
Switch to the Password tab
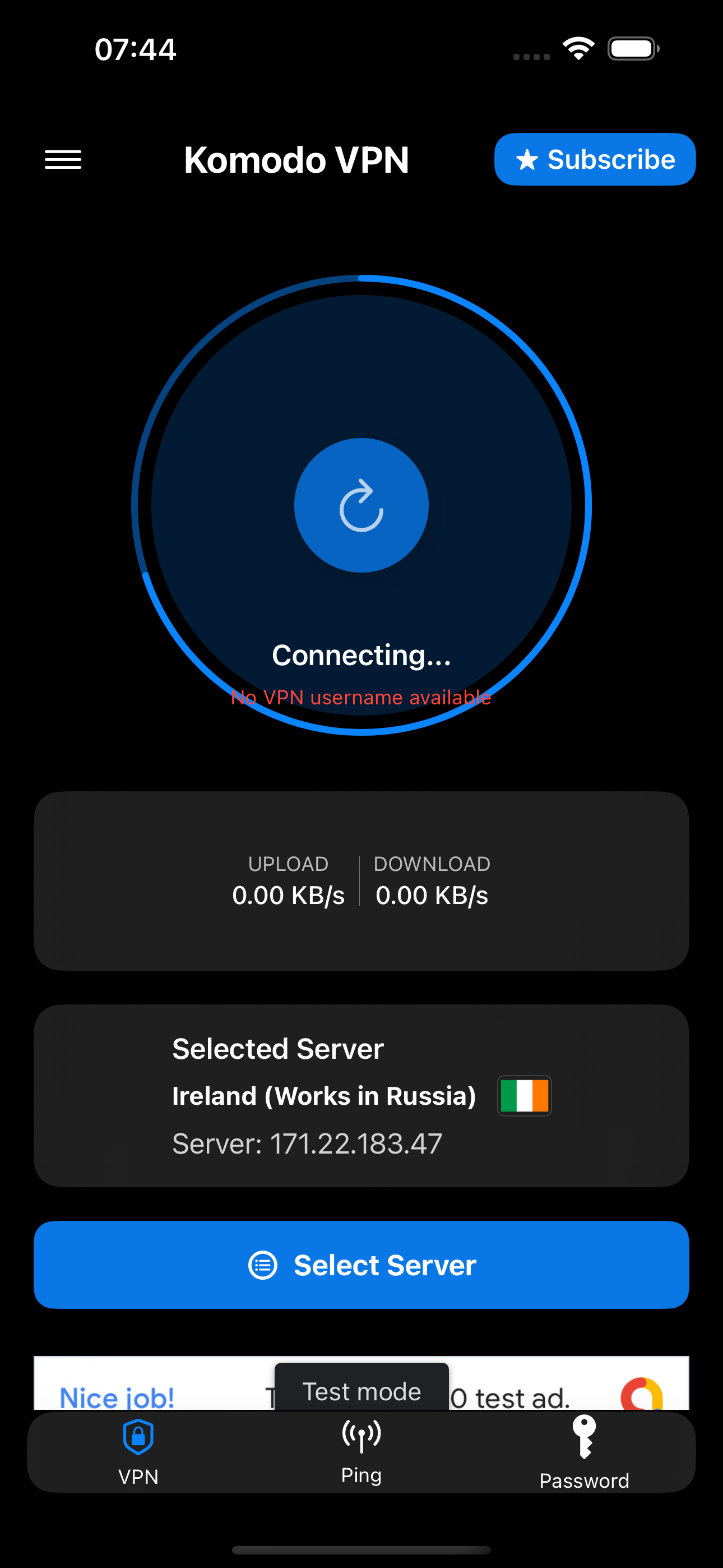click(583, 1452)
